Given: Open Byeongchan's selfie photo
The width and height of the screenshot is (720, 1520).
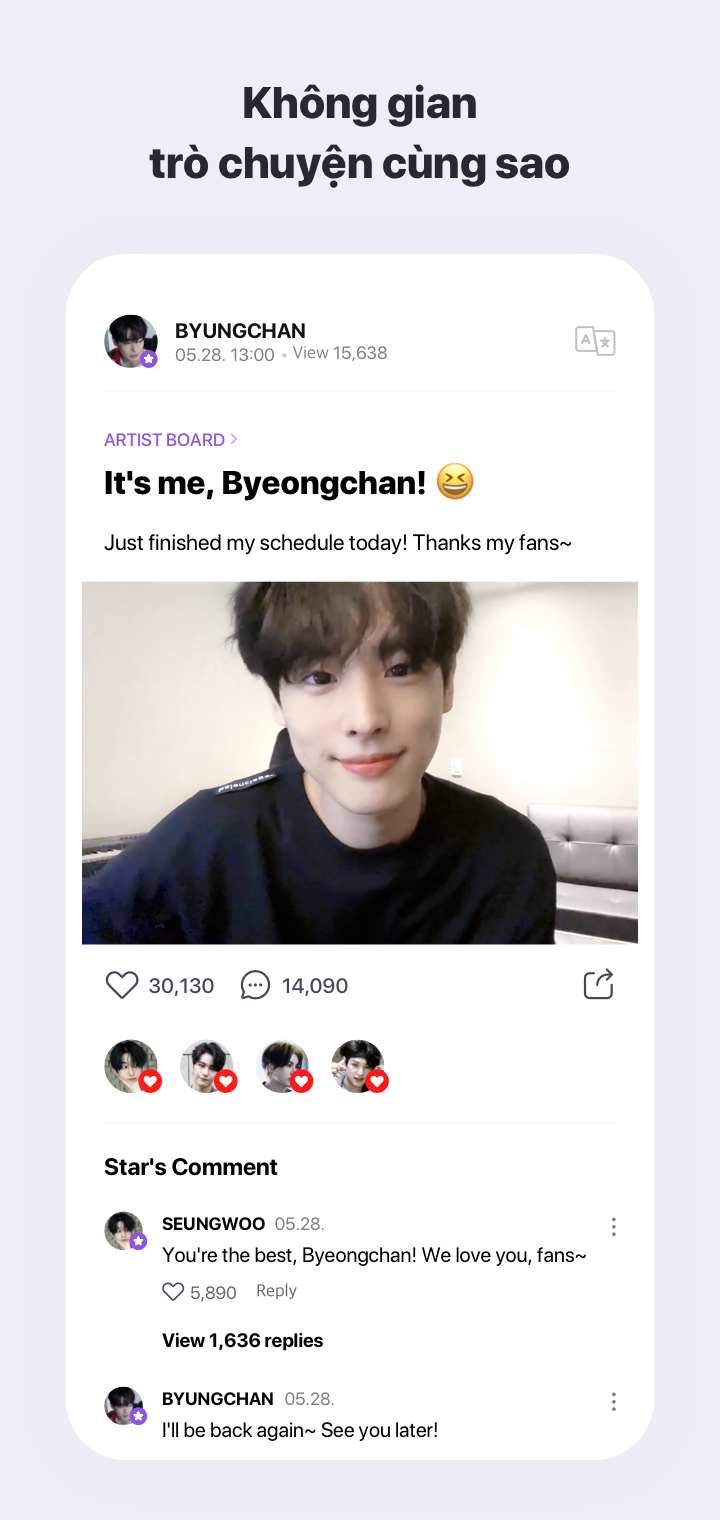Looking at the screenshot, I should tap(360, 762).
